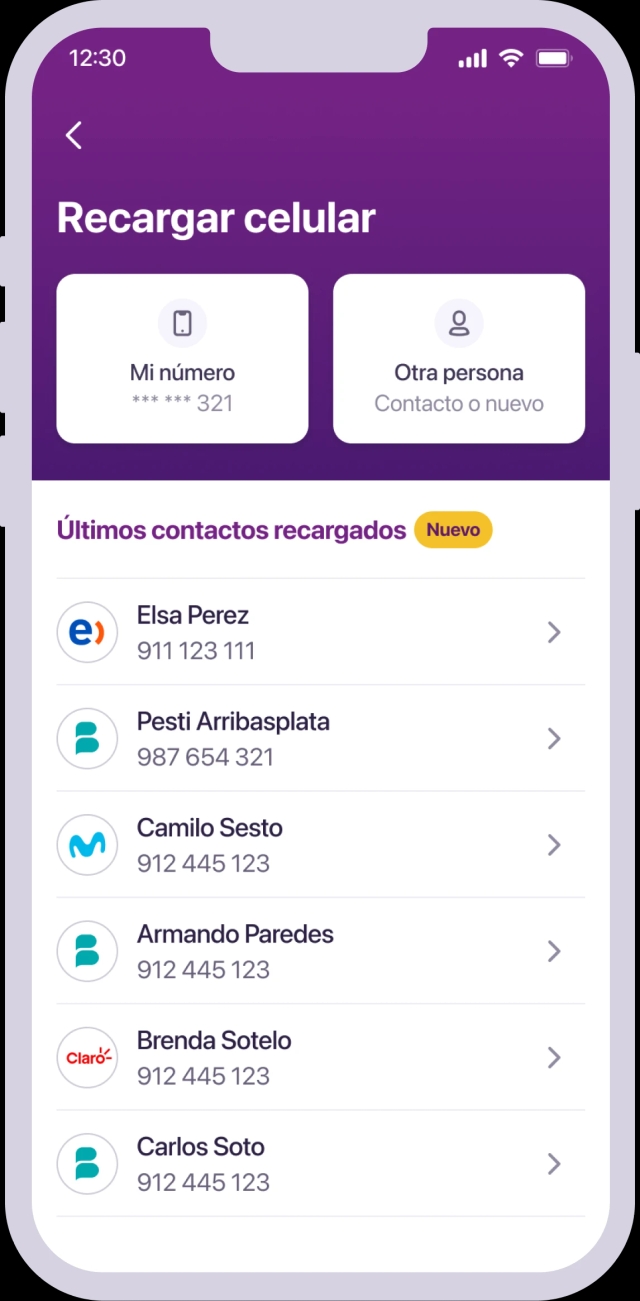Open the Camilo Sesto contact row
The image size is (640, 1301).
coord(320,845)
